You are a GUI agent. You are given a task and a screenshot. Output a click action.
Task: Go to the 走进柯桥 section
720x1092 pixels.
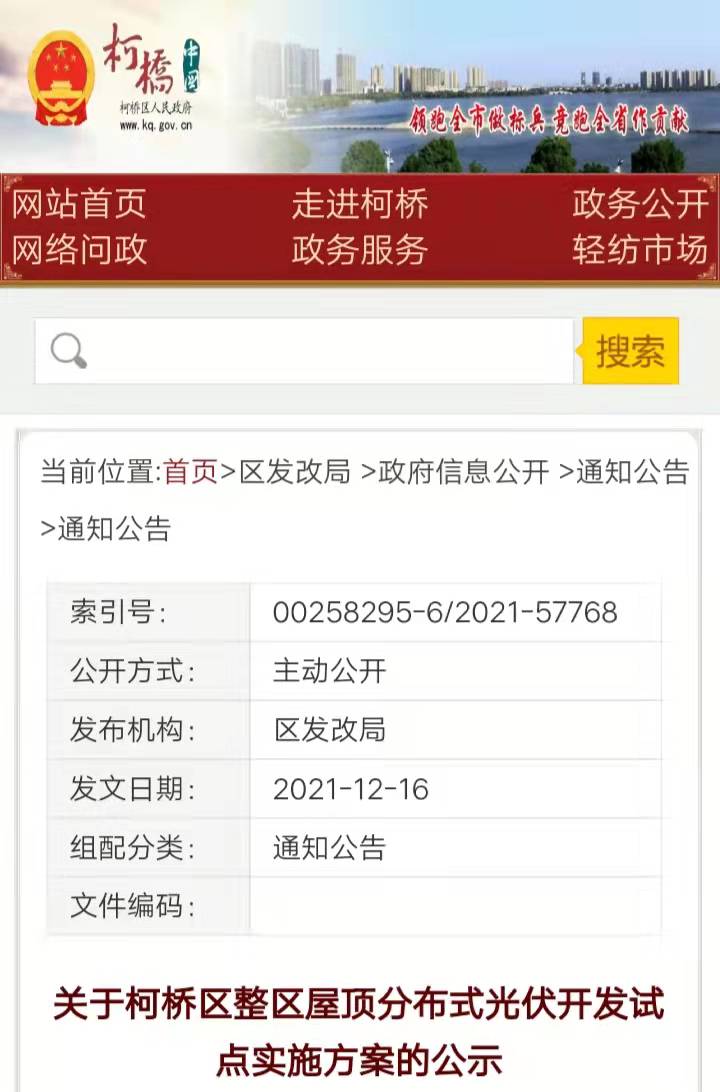[x=359, y=204]
